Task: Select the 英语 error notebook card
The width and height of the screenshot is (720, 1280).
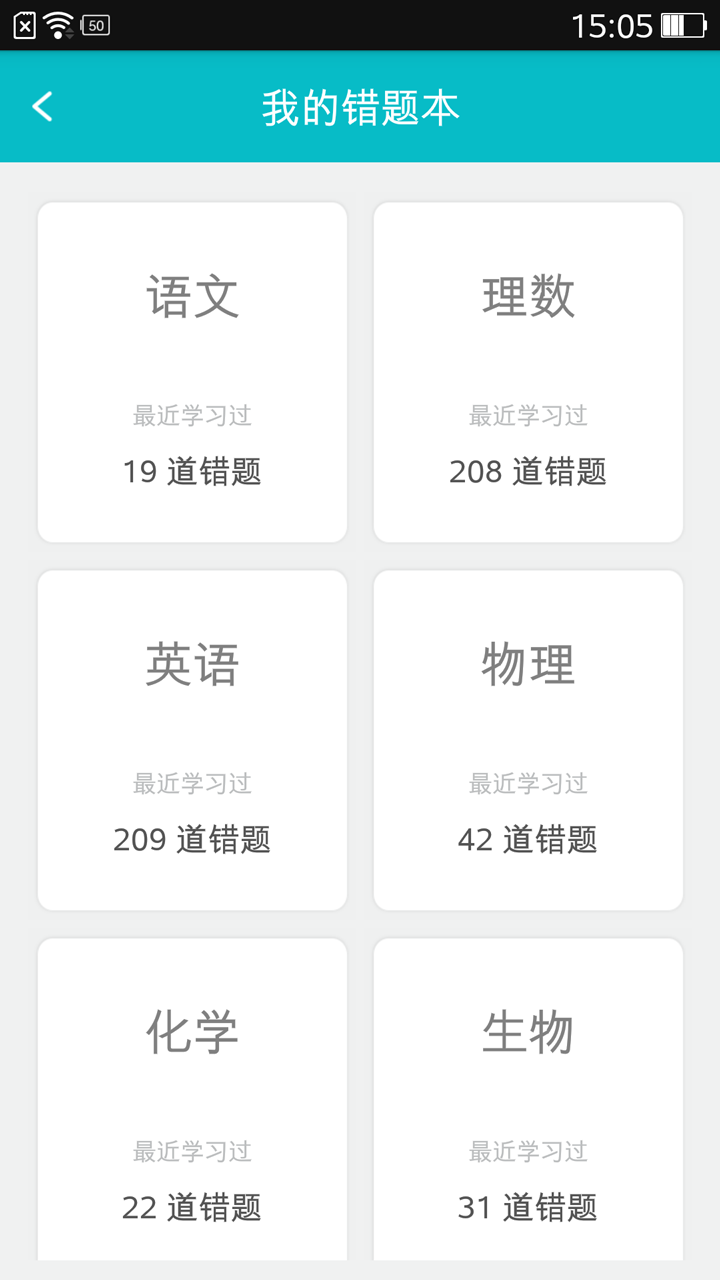Action: (192, 740)
